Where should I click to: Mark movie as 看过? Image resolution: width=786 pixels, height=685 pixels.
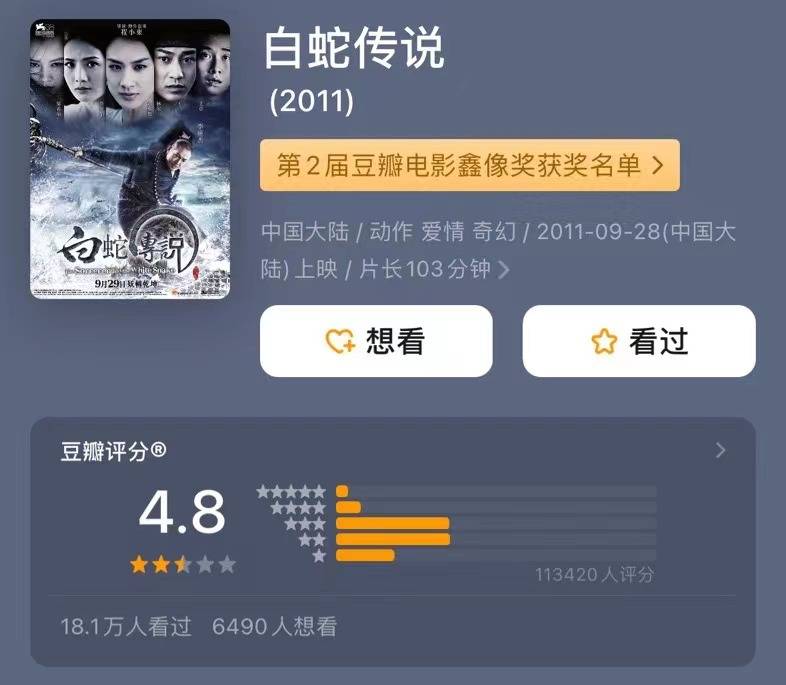tap(638, 341)
